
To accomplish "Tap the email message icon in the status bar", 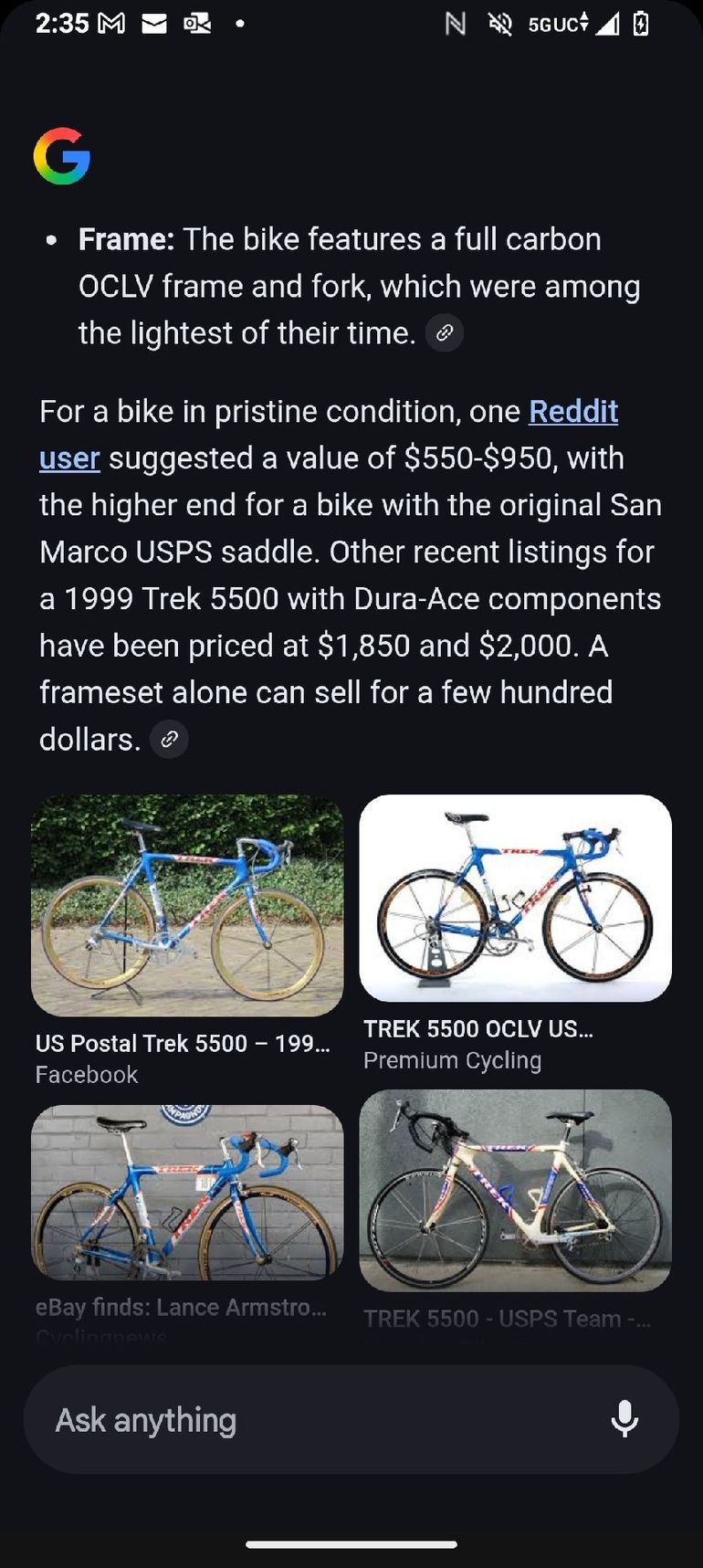I will pyautogui.click(x=152, y=24).
